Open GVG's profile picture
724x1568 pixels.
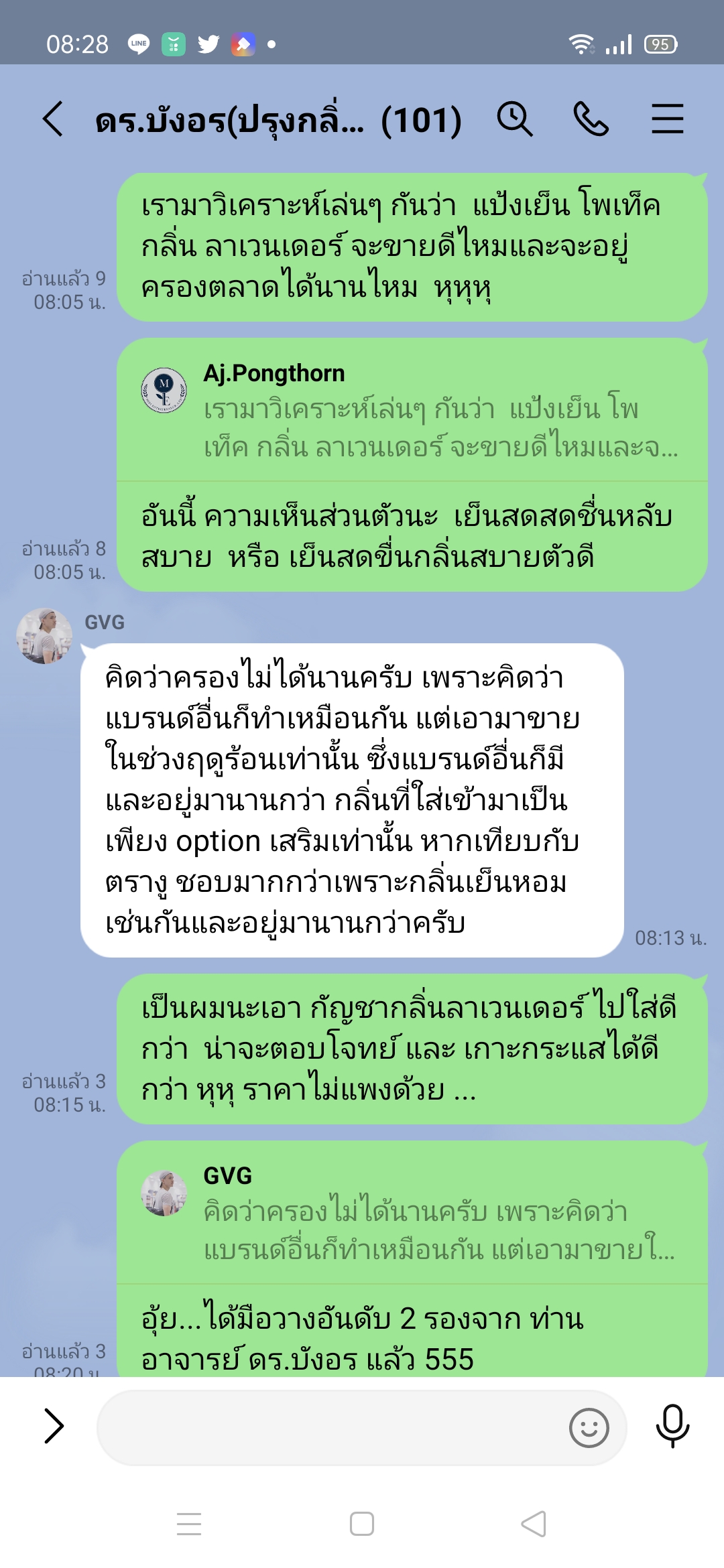pyautogui.click(x=44, y=635)
